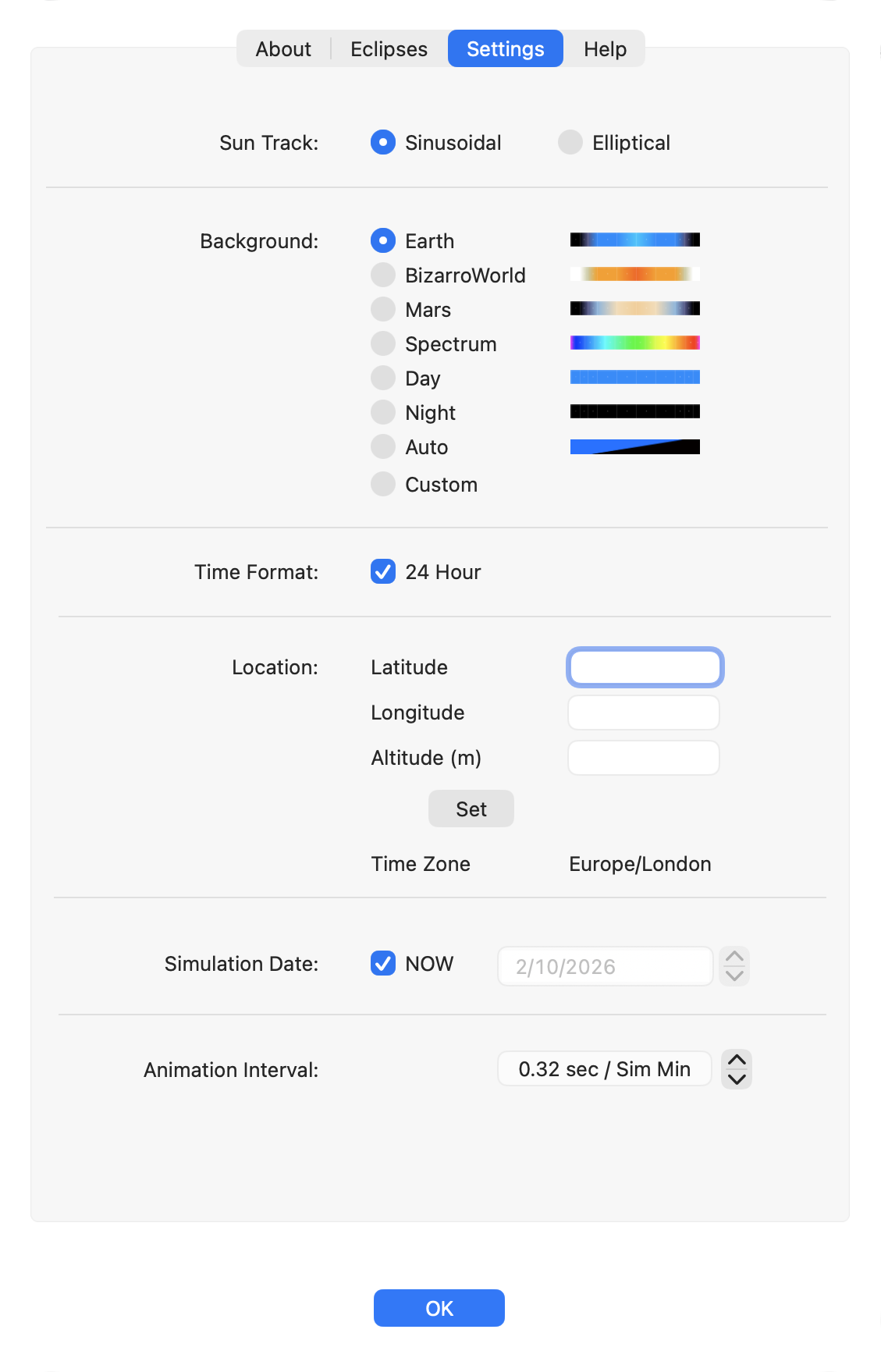Choose Sinusoidal sun track
The image size is (881, 1372).
(x=383, y=143)
